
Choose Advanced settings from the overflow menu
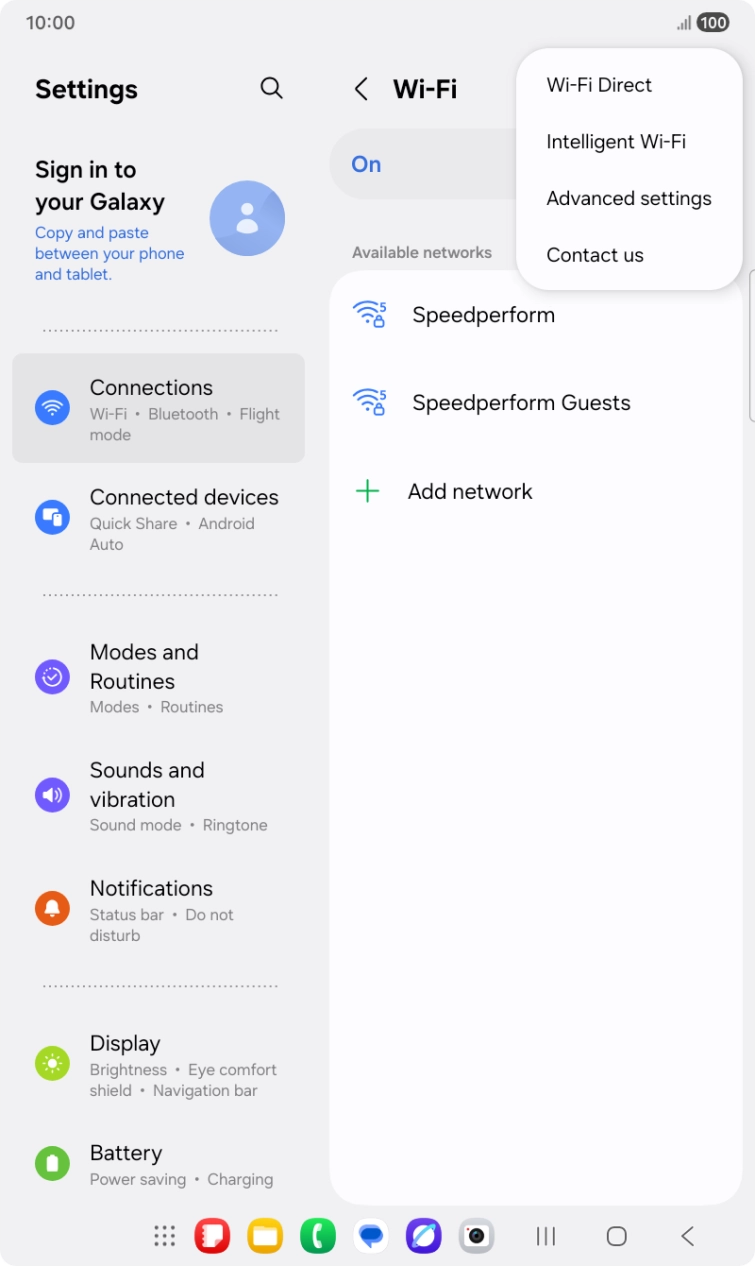click(628, 198)
